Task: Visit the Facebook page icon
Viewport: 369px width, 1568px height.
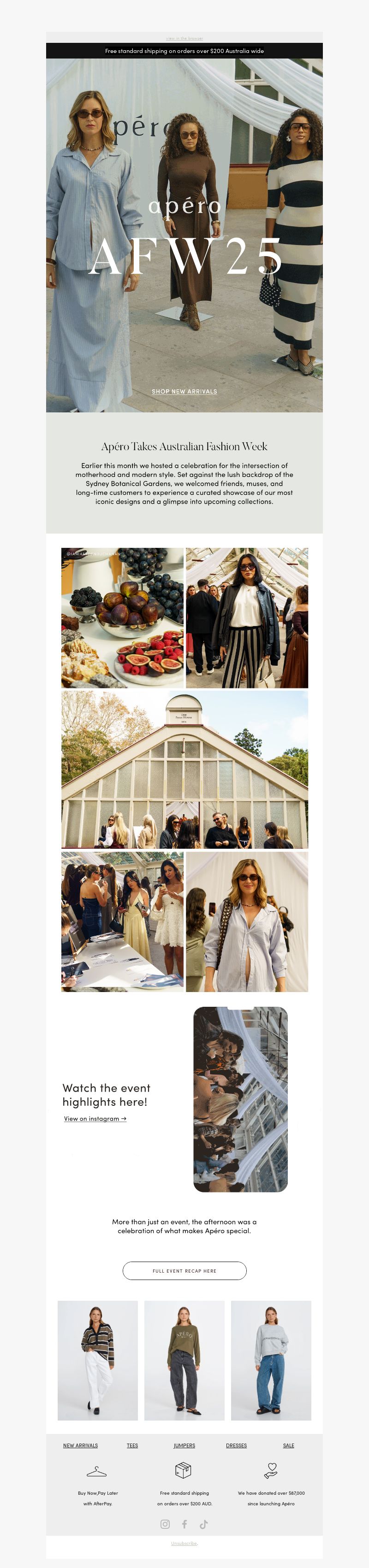Action: pos(184,1524)
